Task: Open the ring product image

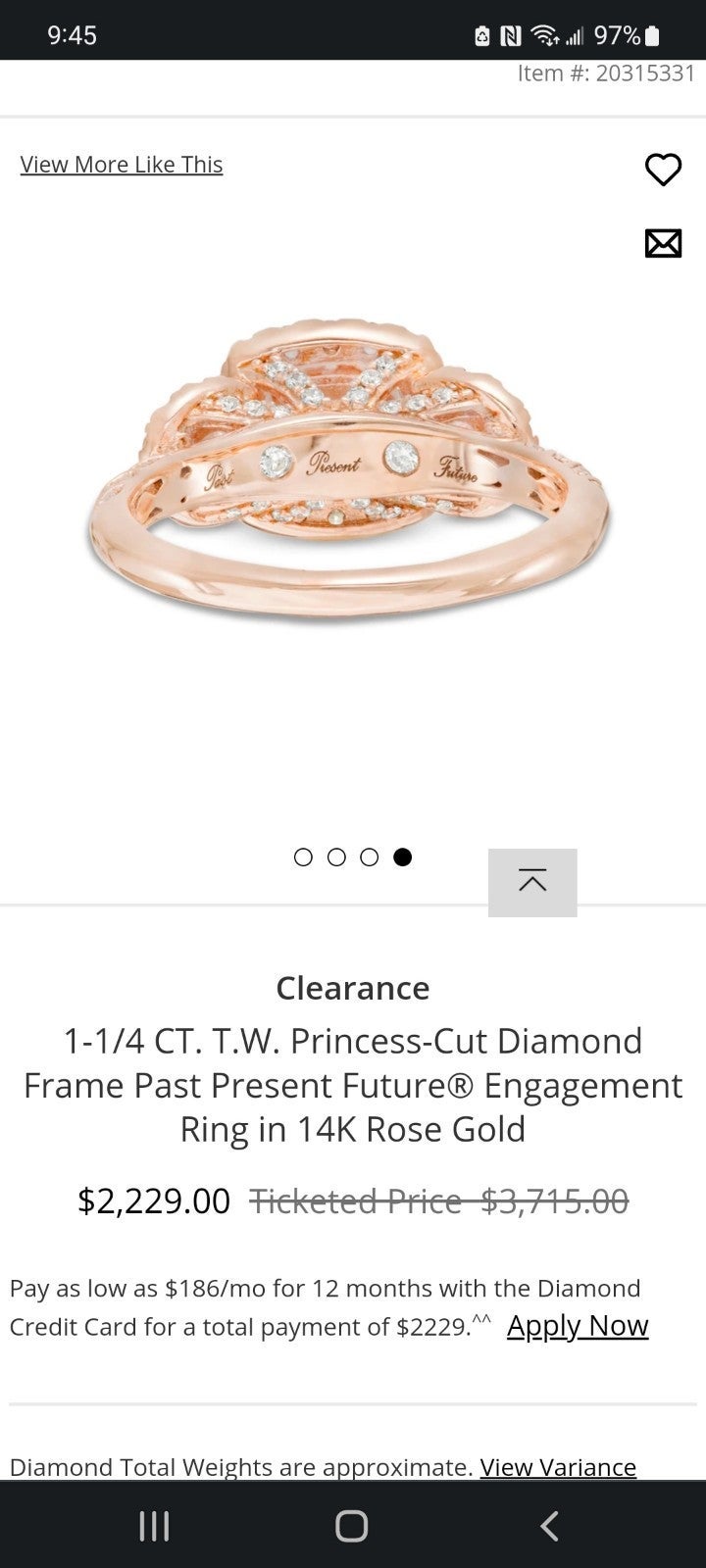Action: (348, 470)
